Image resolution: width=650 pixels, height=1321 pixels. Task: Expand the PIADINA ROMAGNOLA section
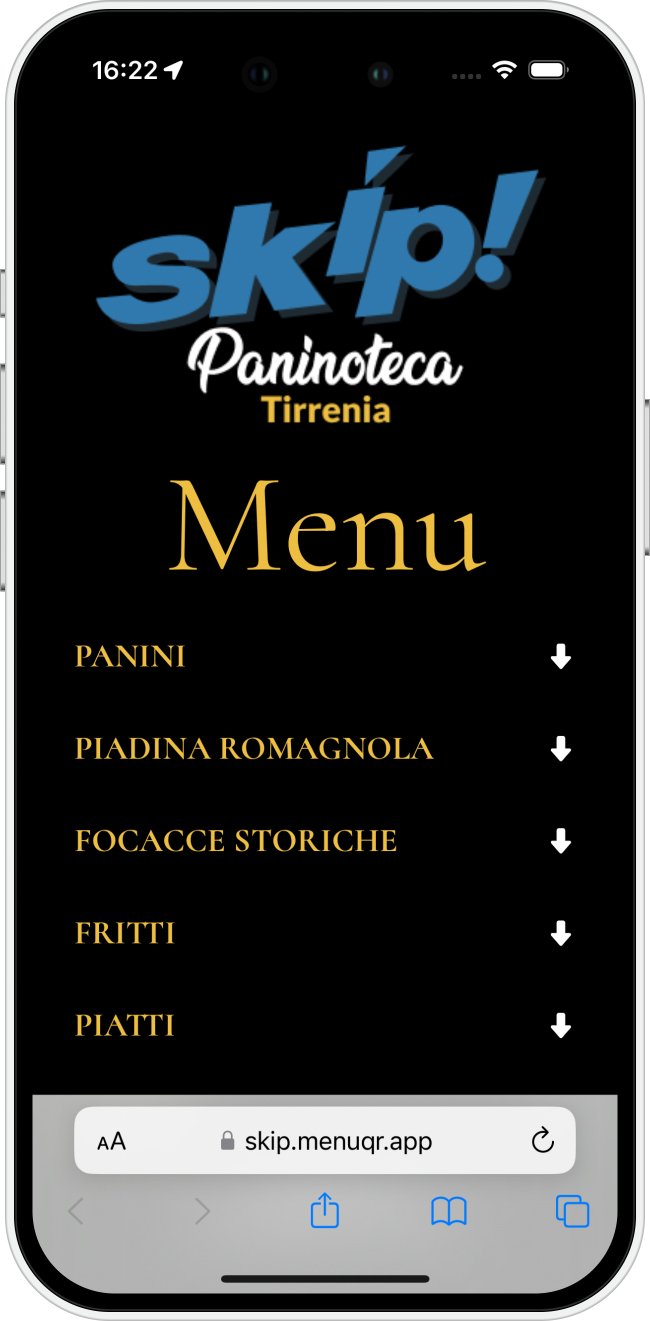pyautogui.click(x=560, y=749)
